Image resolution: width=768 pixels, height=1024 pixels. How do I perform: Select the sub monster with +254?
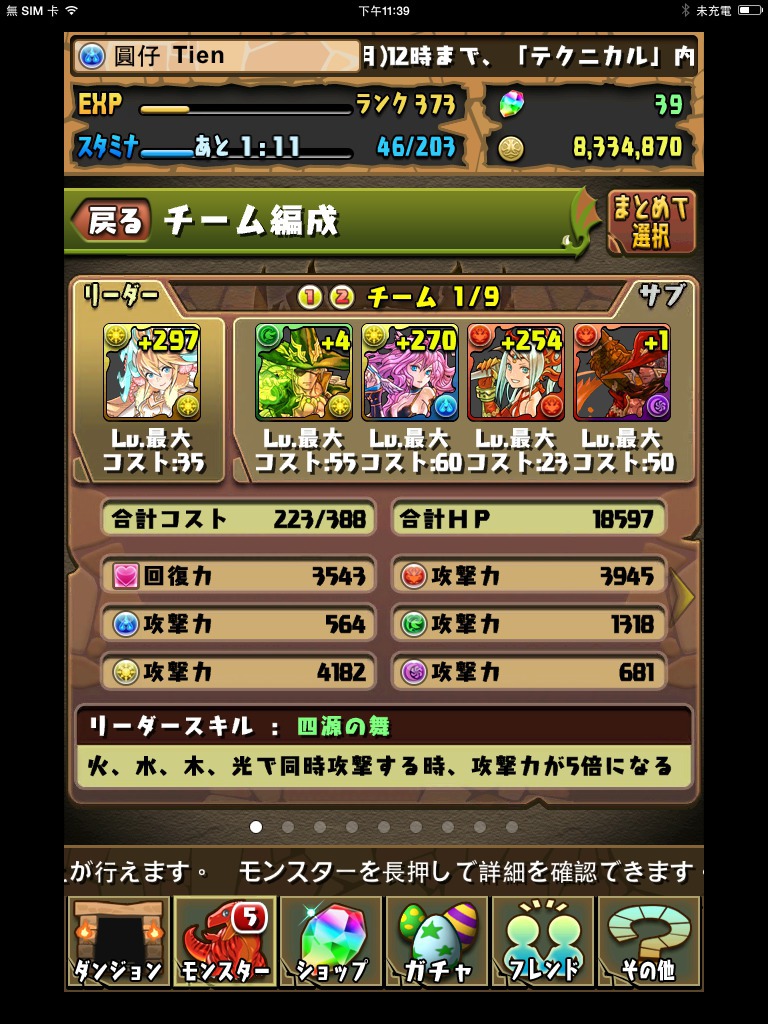pos(516,372)
